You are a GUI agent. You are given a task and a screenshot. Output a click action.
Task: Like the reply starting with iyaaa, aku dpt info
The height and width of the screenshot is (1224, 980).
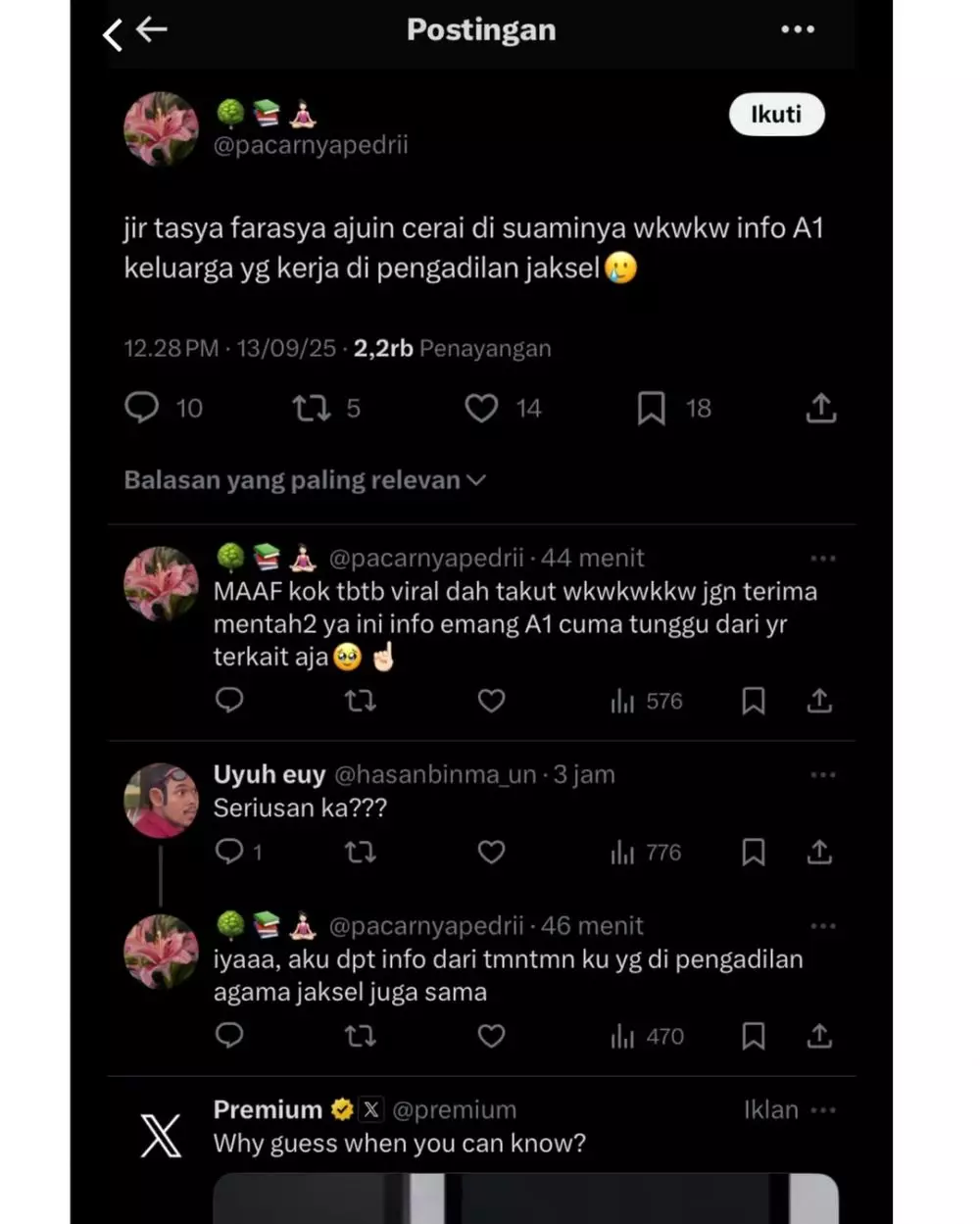pos(491,1036)
